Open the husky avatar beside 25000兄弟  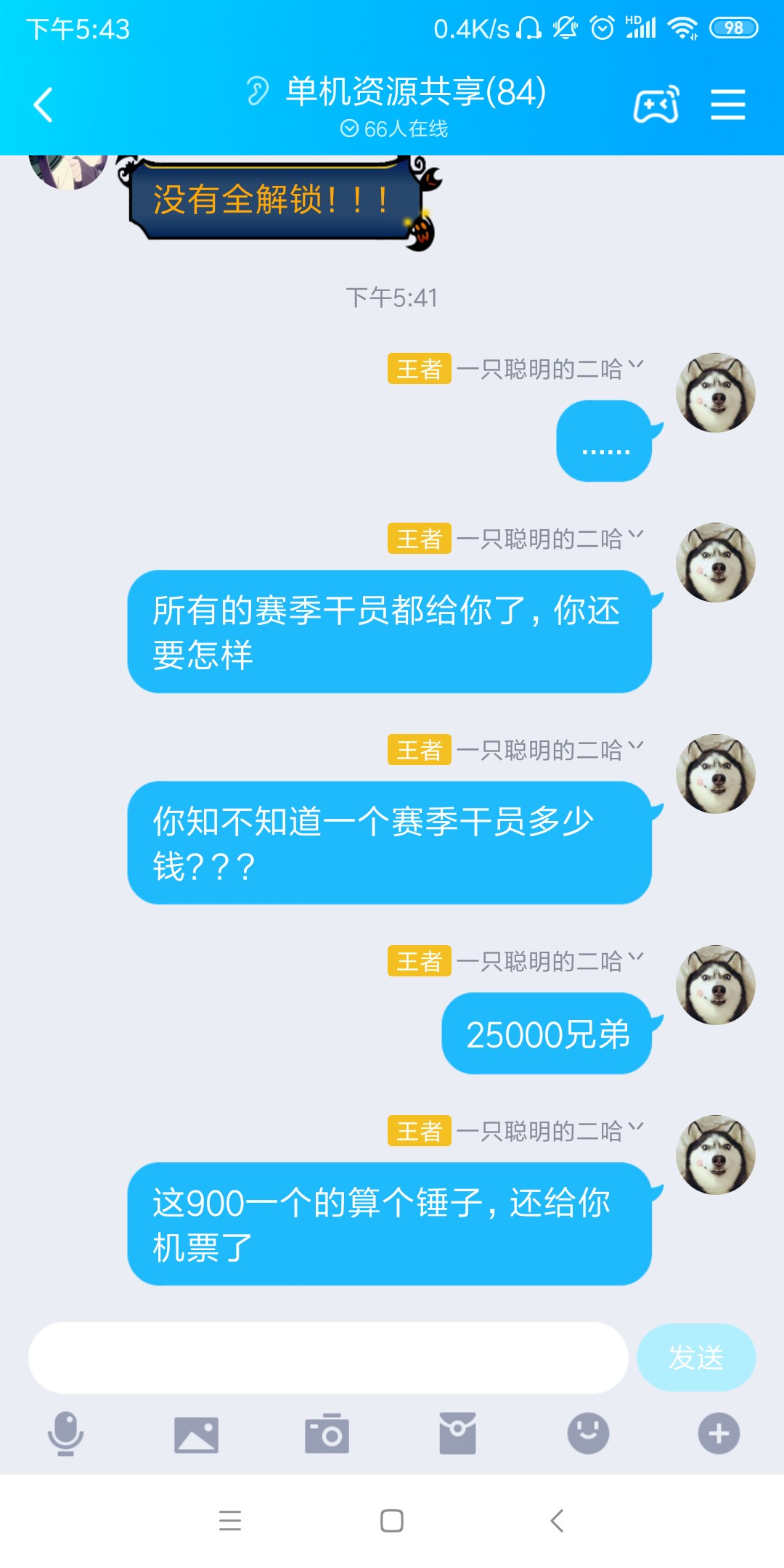716,985
